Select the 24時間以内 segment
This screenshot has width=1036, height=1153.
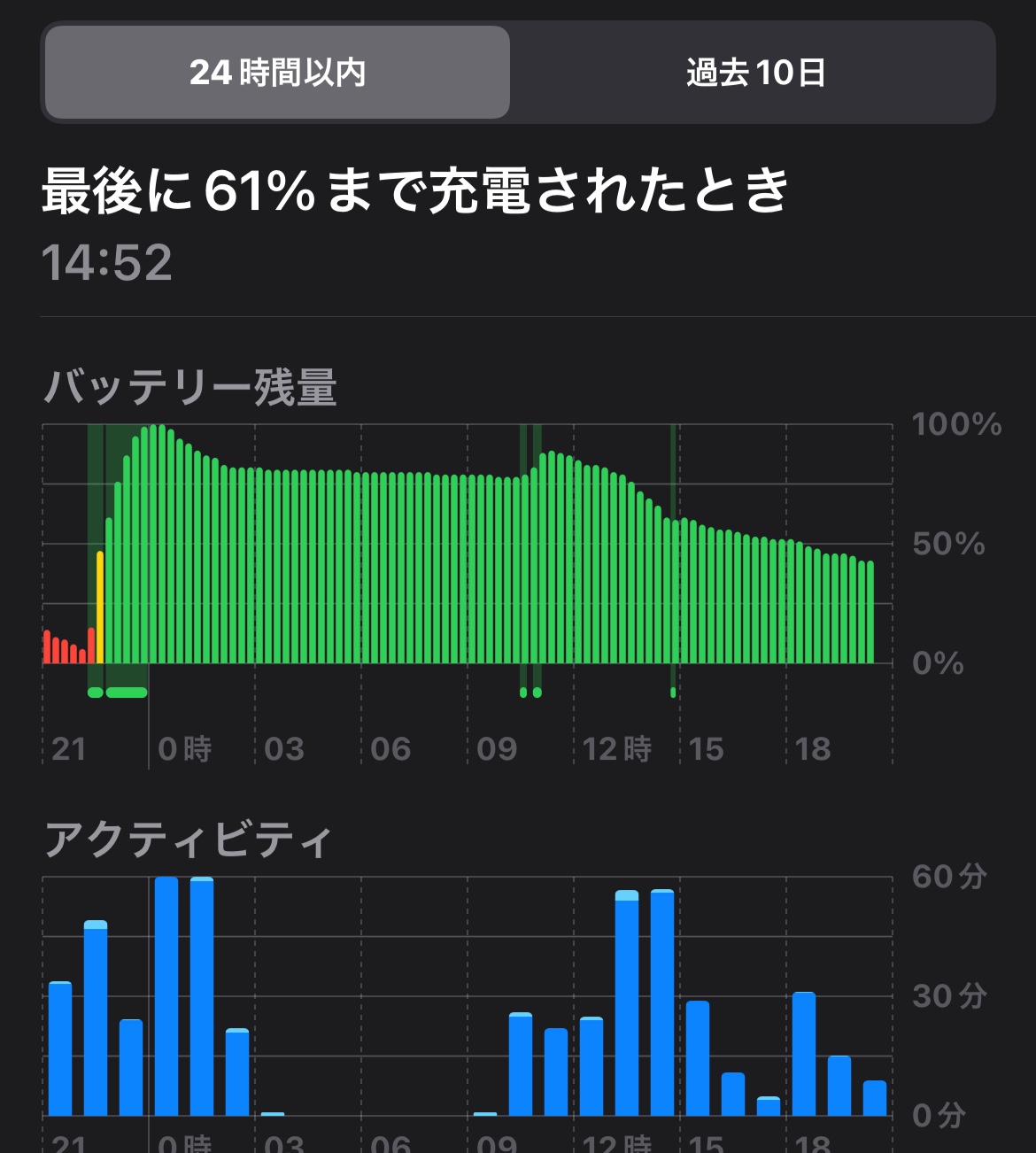(277, 73)
